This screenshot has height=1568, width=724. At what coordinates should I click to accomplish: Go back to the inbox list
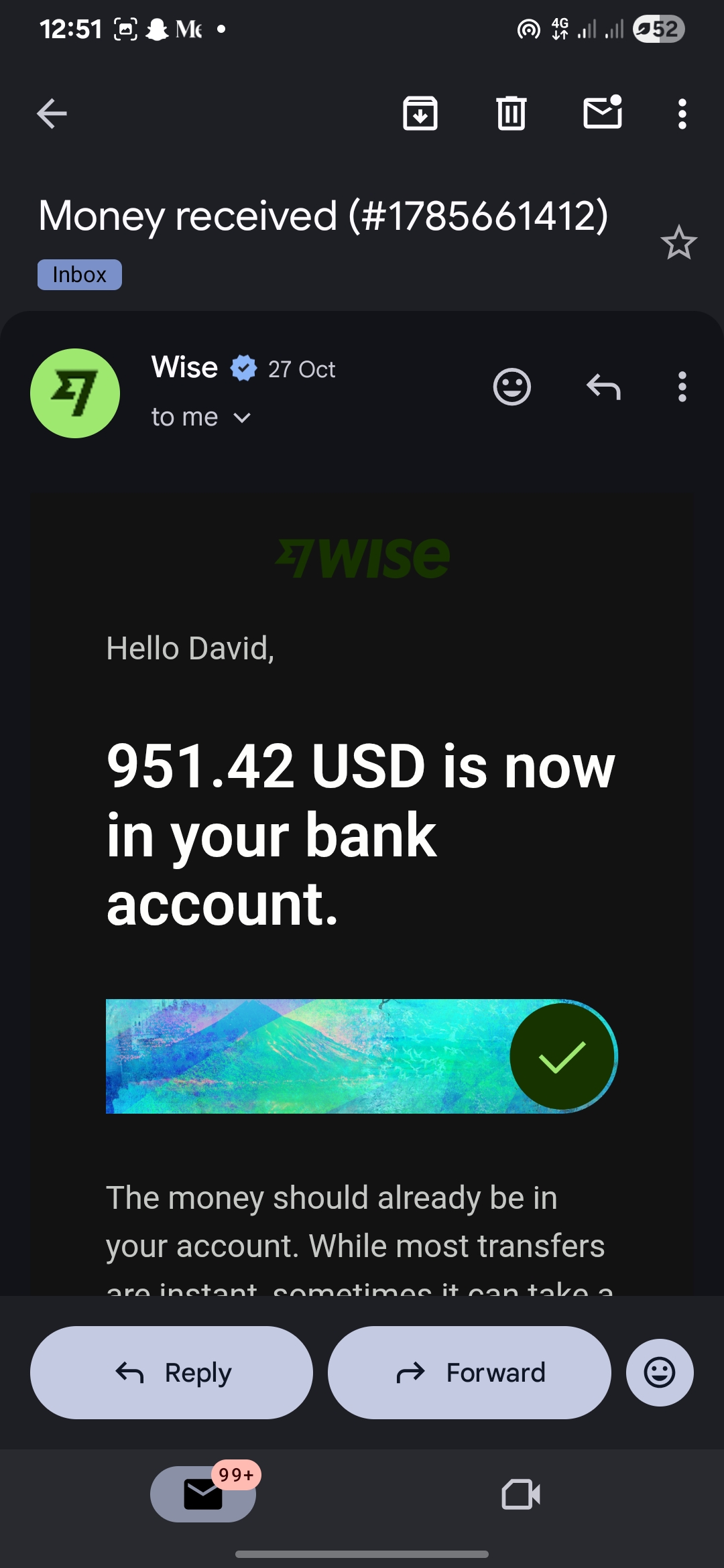pos(52,113)
